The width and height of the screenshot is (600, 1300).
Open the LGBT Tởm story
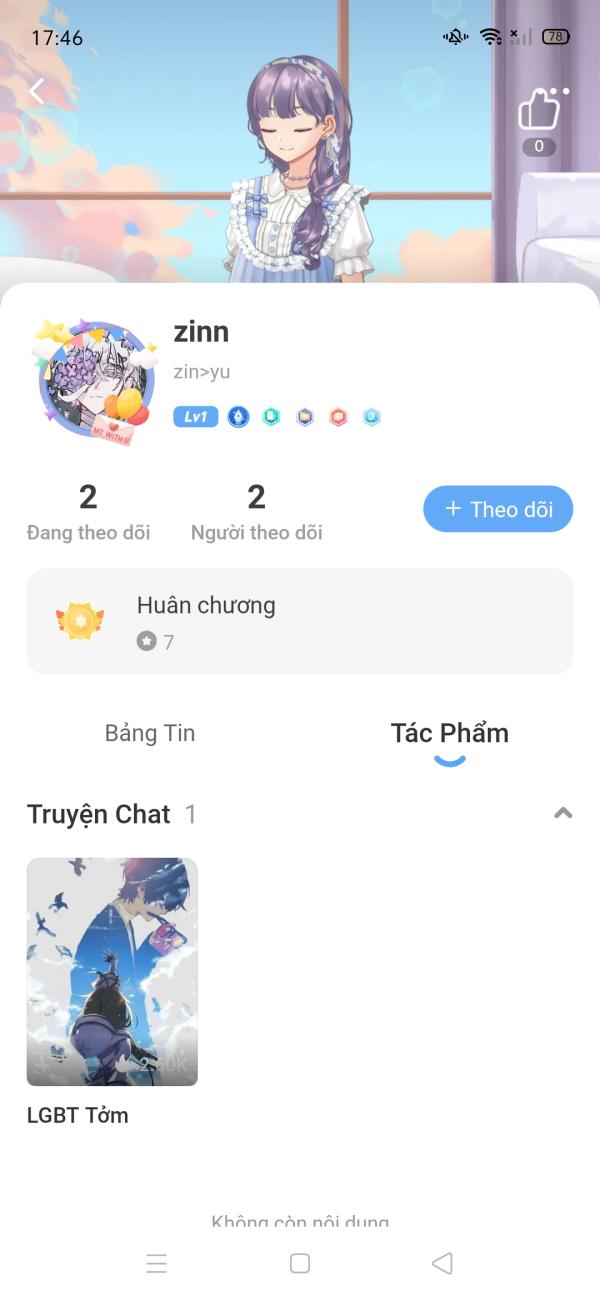pos(112,971)
